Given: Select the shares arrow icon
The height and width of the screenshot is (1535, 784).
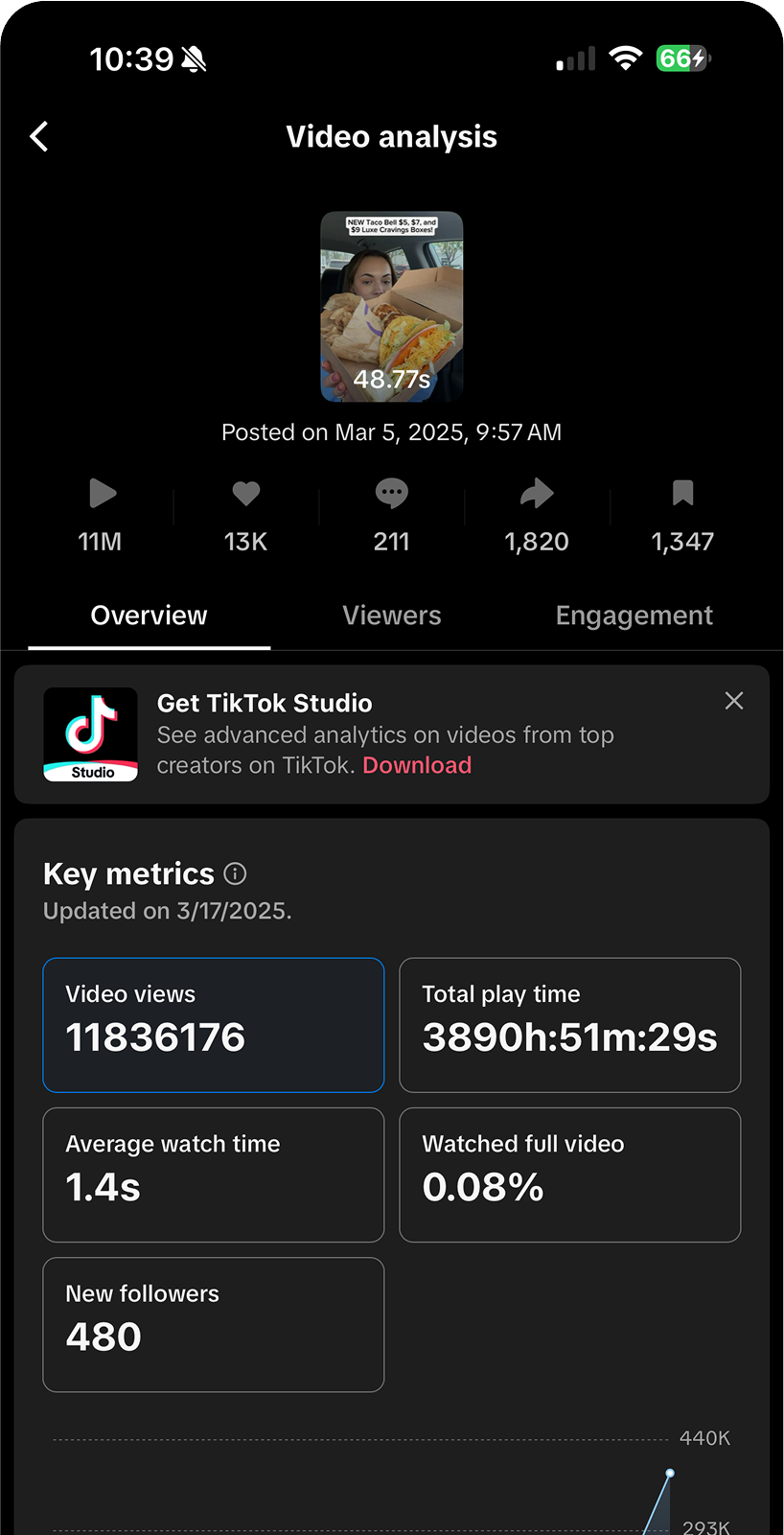Looking at the screenshot, I should (x=537, y=494).
